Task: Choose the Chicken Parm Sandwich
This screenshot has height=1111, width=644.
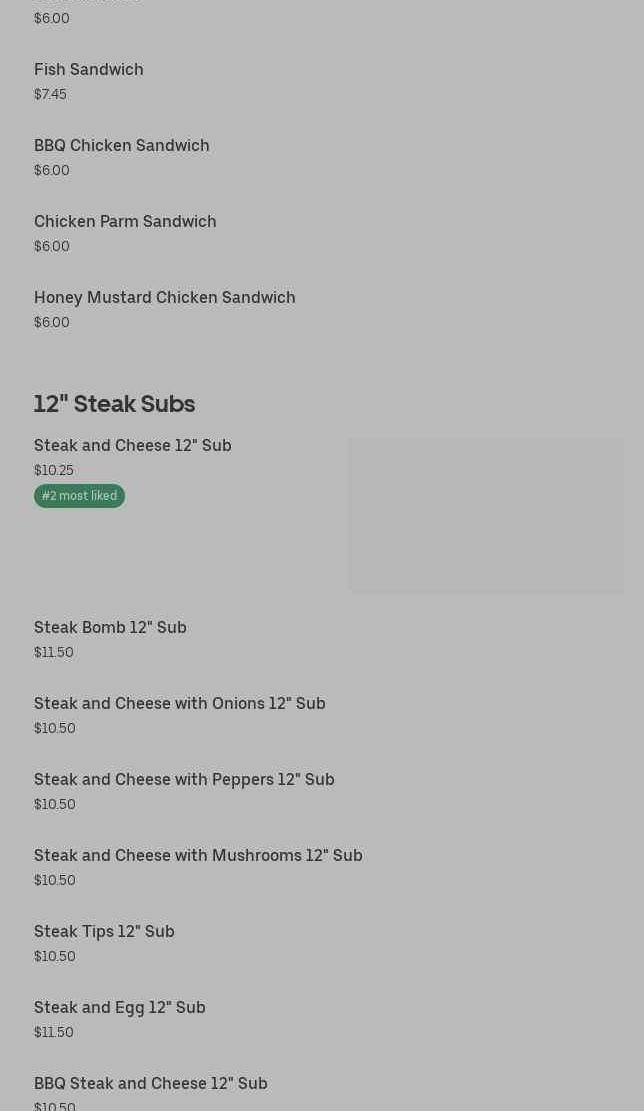Action: pos(125,222)
